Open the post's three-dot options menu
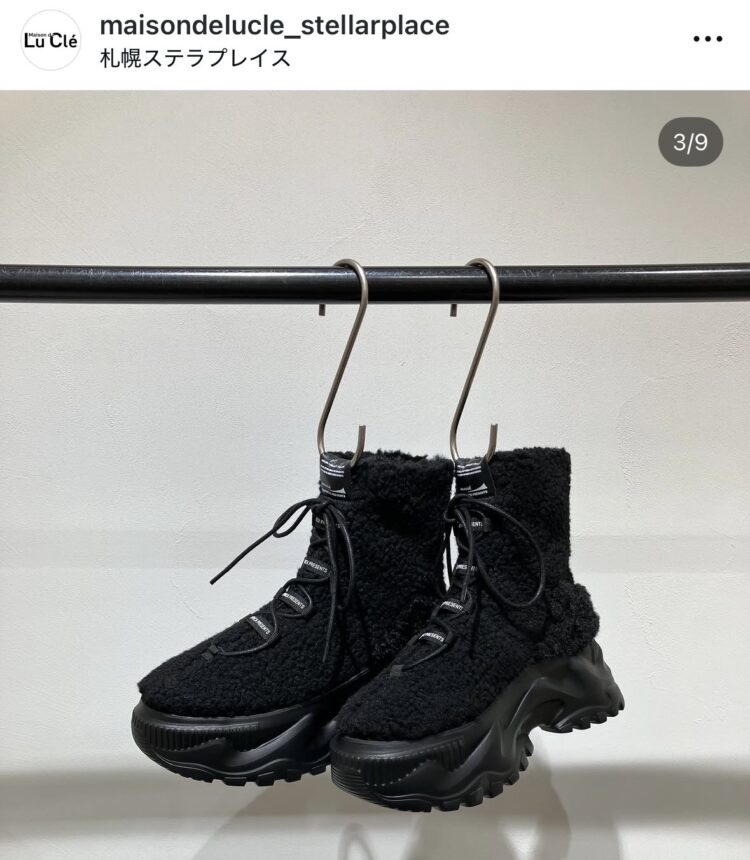The width and height of the screenshot is (750, 860). click(707, 40)
